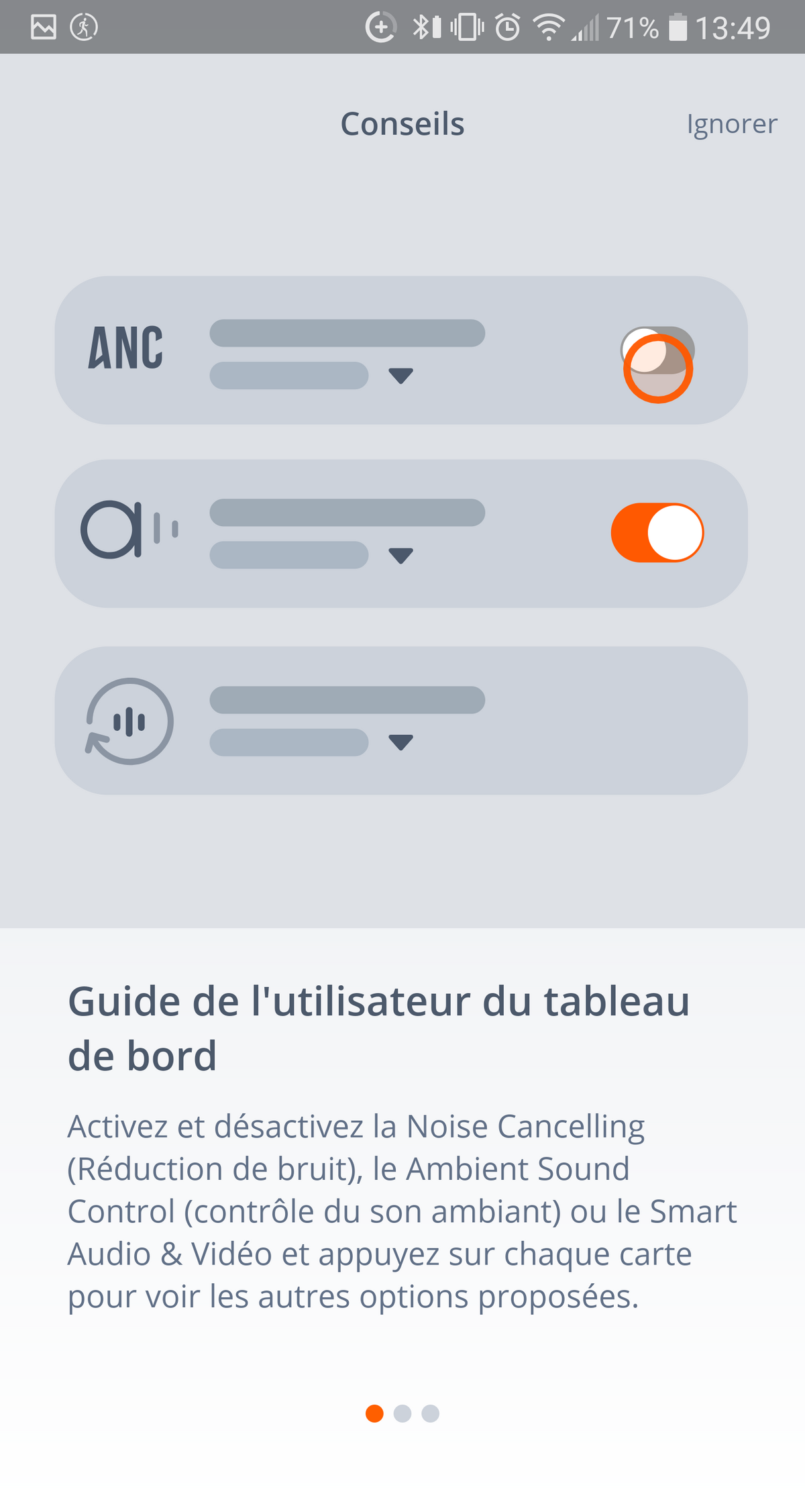Skip the tips with Ignorer
The image size is (805, 1512).
pos(731,124)
